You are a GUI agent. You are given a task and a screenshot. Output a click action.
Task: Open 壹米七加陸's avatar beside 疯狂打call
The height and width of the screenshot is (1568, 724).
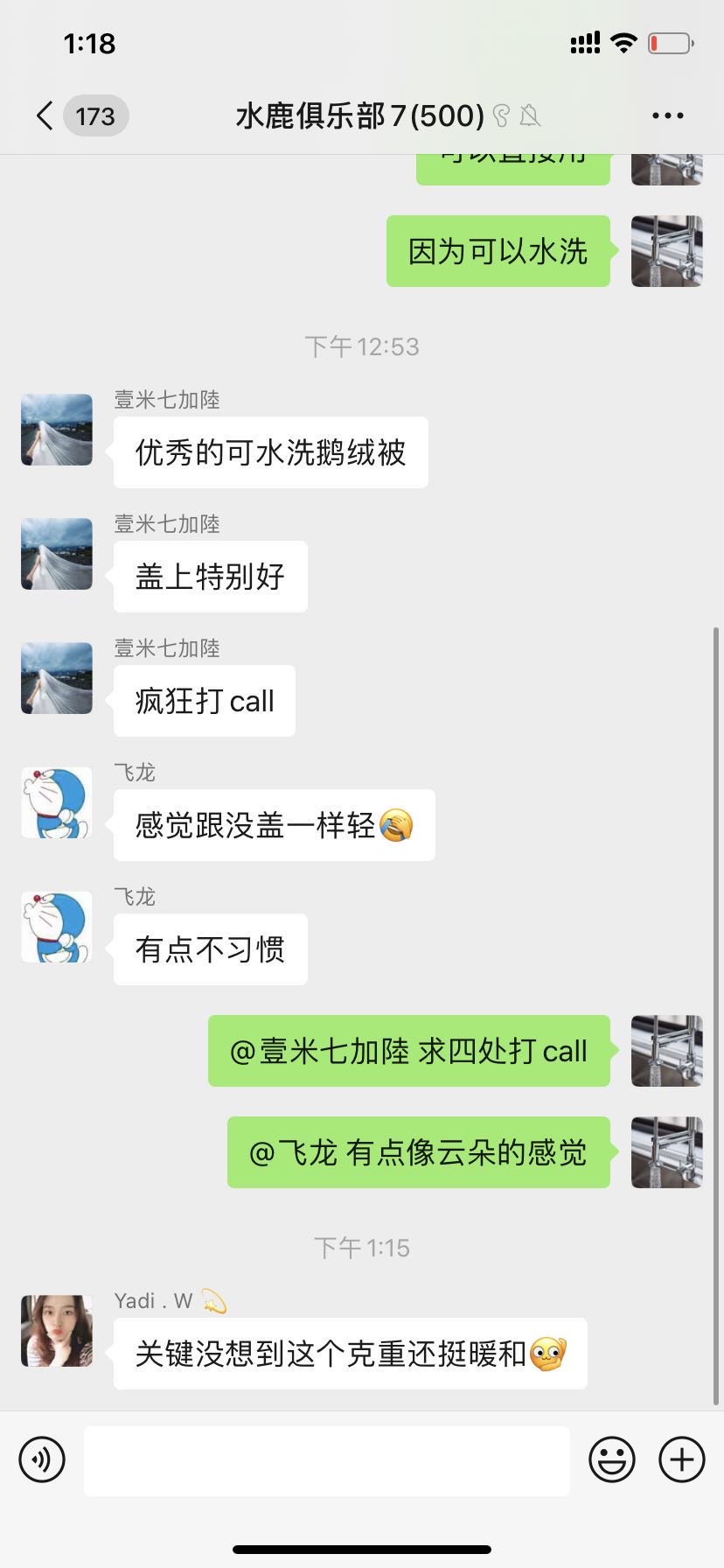57,678
